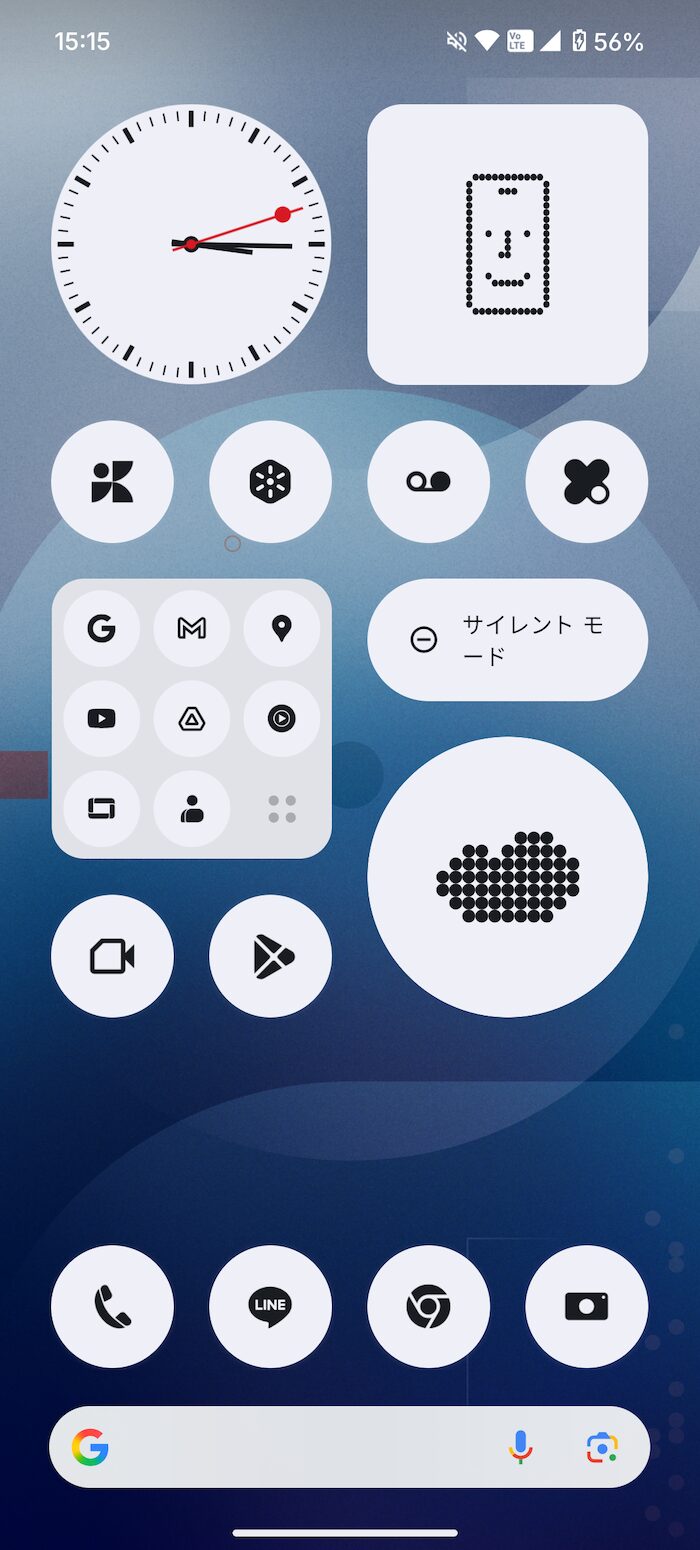This screenshot has height=1550, width=700.
Task: Open the video camera app icon
Action: 112,956
